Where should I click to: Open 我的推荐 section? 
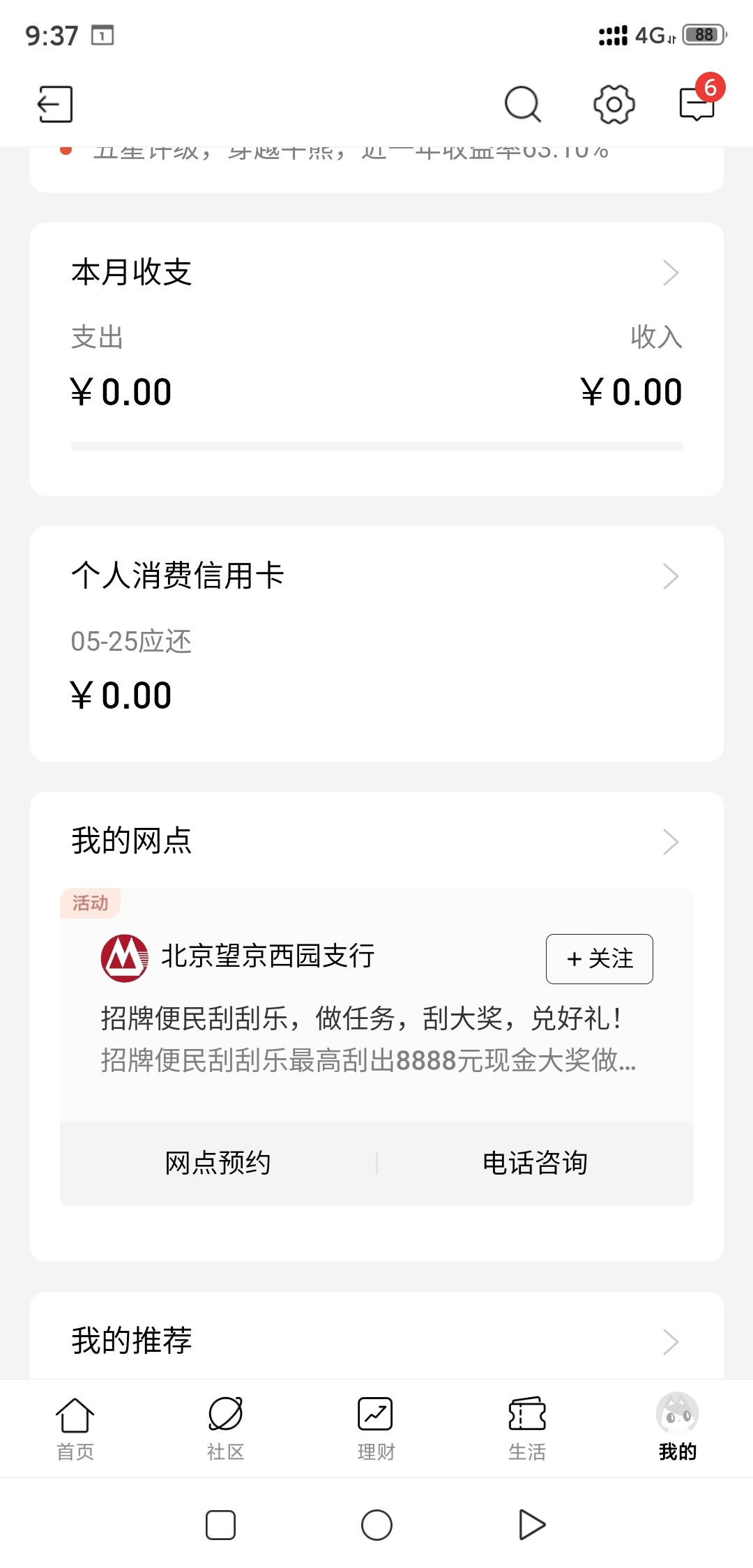[376, 1341]
